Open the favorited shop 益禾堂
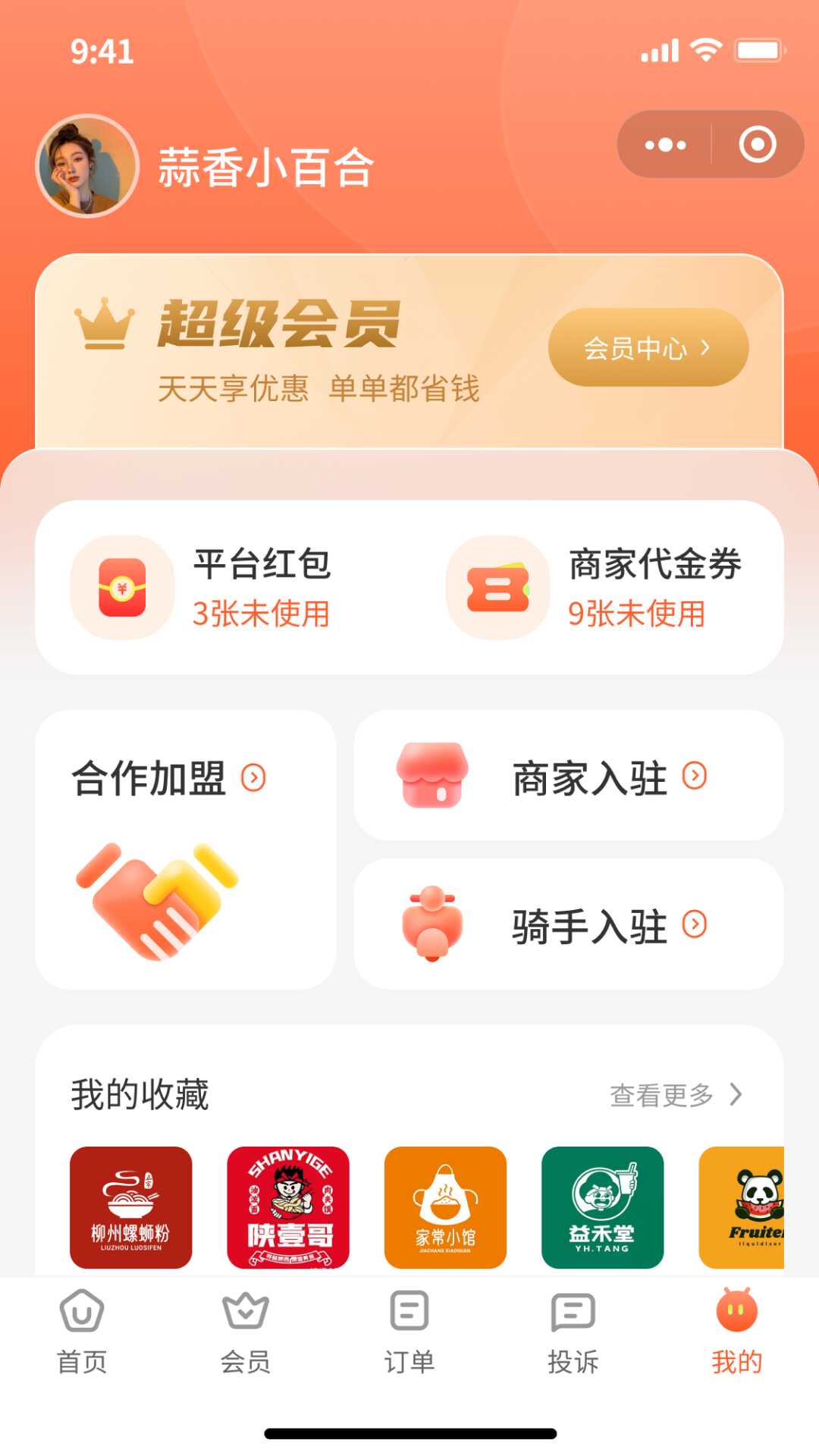The image size is (819, 1456). click(602, 1207)
